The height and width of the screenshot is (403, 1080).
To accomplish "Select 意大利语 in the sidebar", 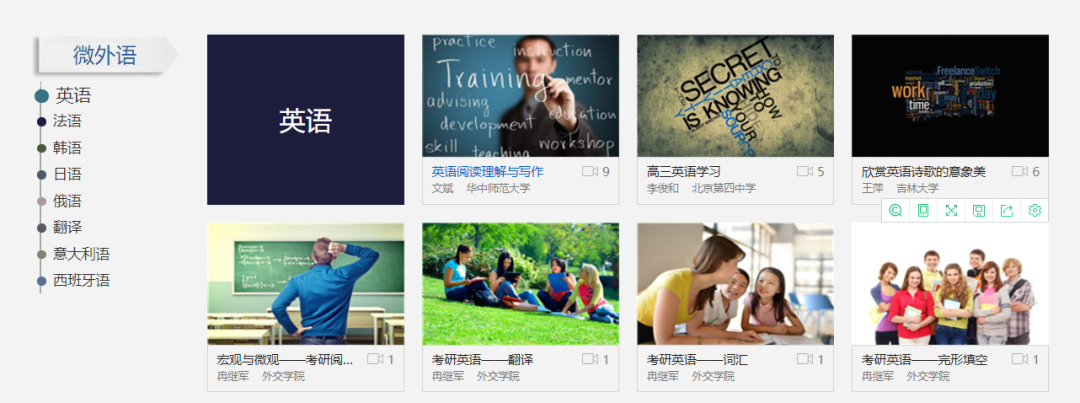I will pos(81,254).
